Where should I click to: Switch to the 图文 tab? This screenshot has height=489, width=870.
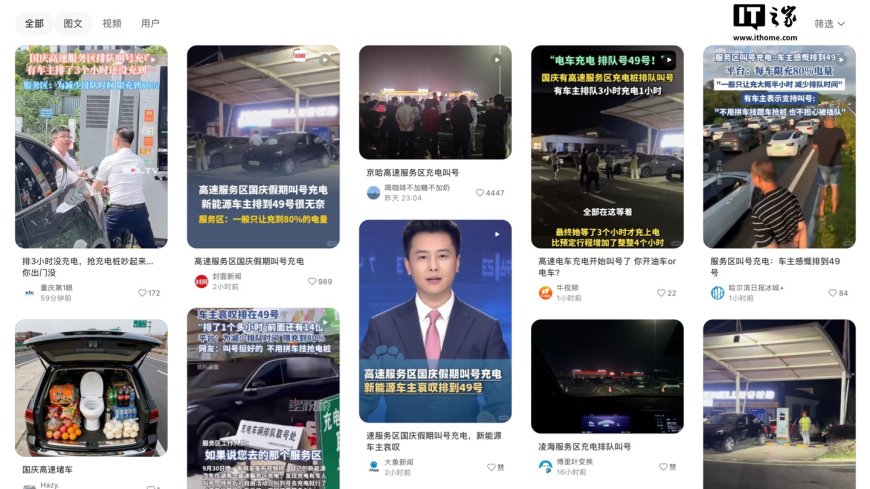(73, 23)
